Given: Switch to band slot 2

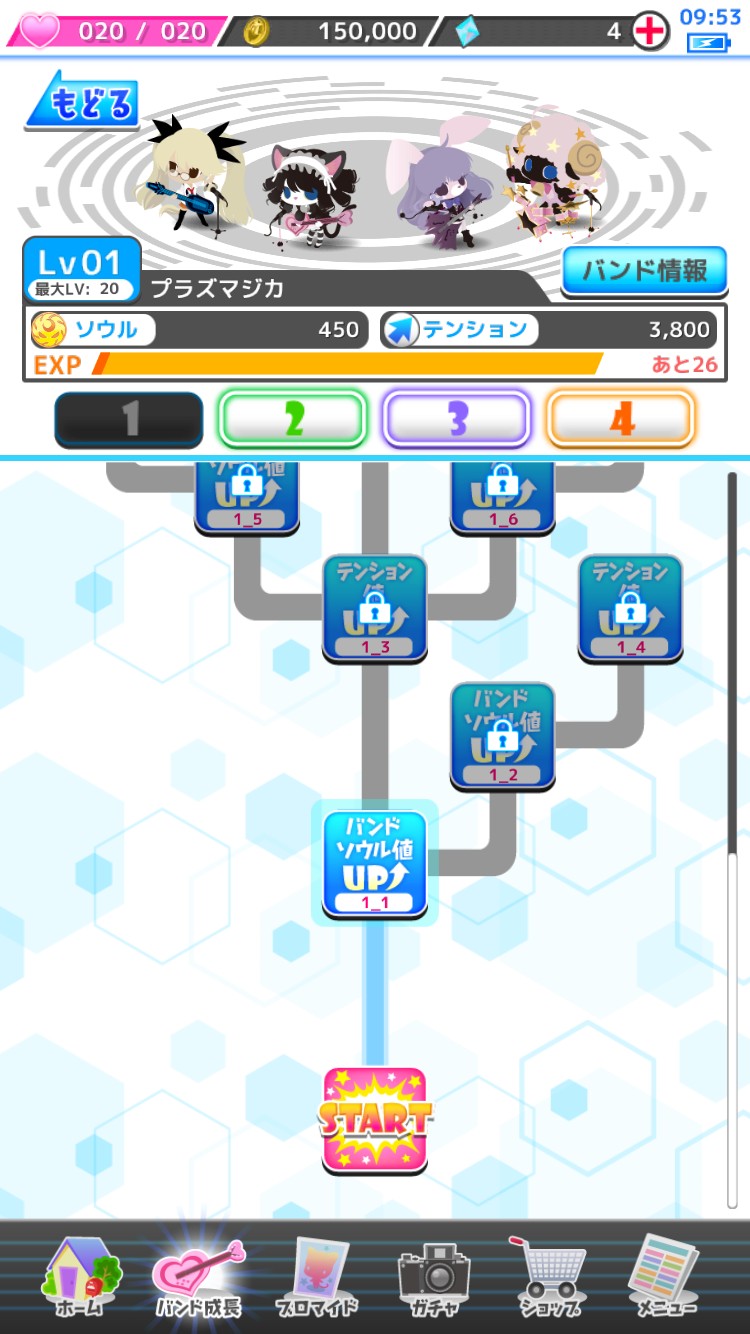Looking at the screenshot, I should (x=292, y=419).
